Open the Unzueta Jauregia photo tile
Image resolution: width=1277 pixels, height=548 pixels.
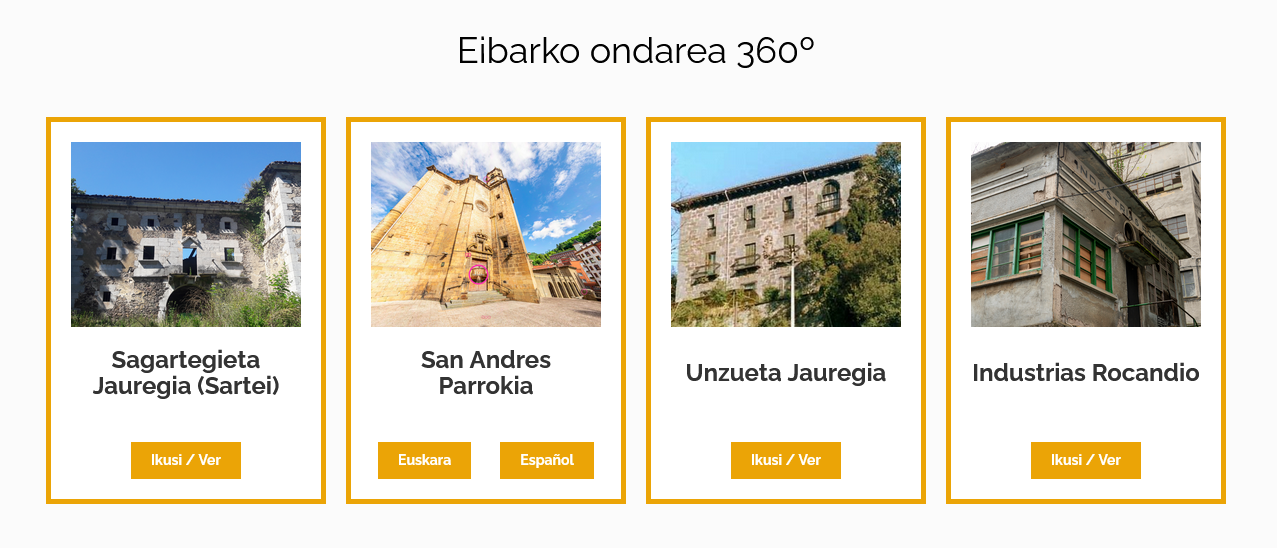pyautogui.click(x=785, y=234)
